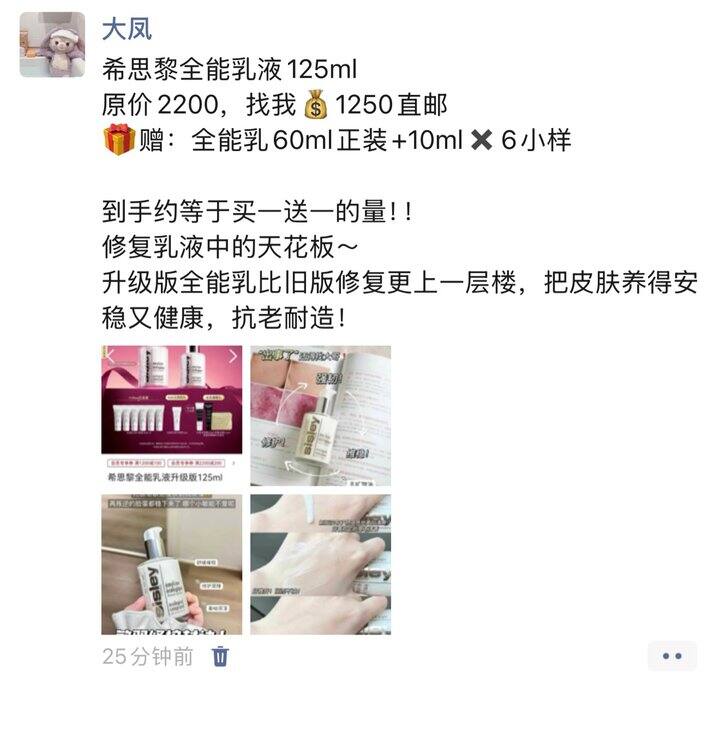
Task: Open the pink gift set product photo
Action: [173, 415]
